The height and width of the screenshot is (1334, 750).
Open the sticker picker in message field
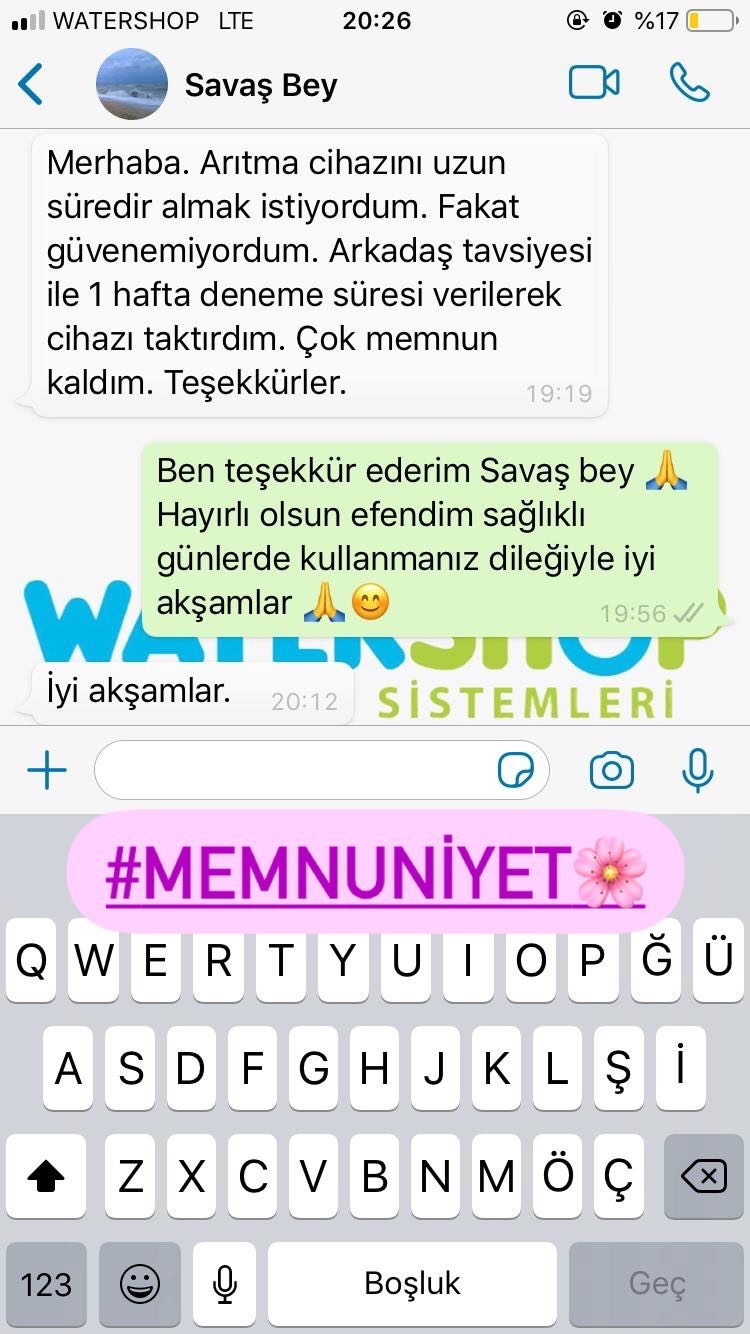(x=517, y=771)
